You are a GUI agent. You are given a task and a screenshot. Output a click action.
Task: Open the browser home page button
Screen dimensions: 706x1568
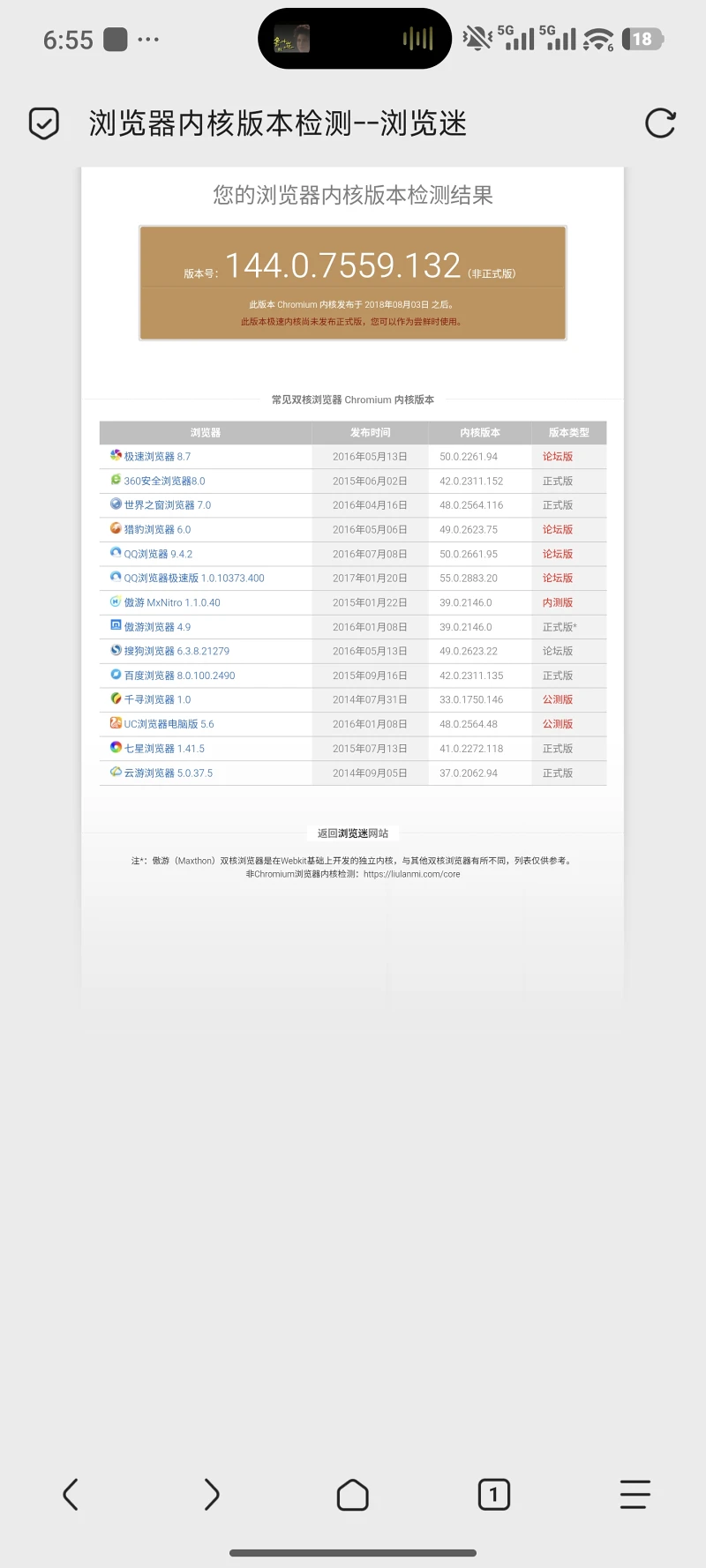click(353, 1494)
